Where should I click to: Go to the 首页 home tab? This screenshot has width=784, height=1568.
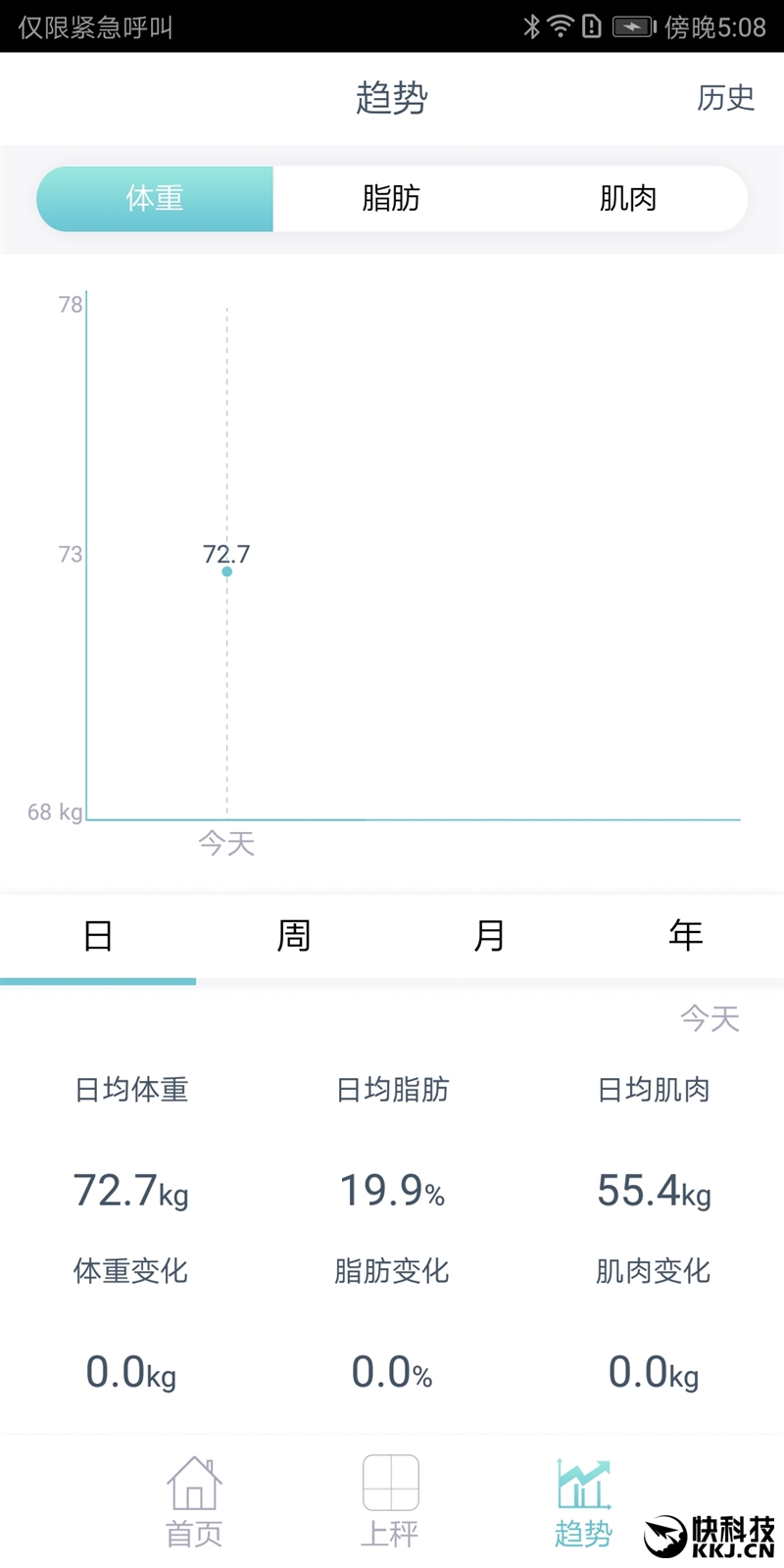coord(194,1501)
